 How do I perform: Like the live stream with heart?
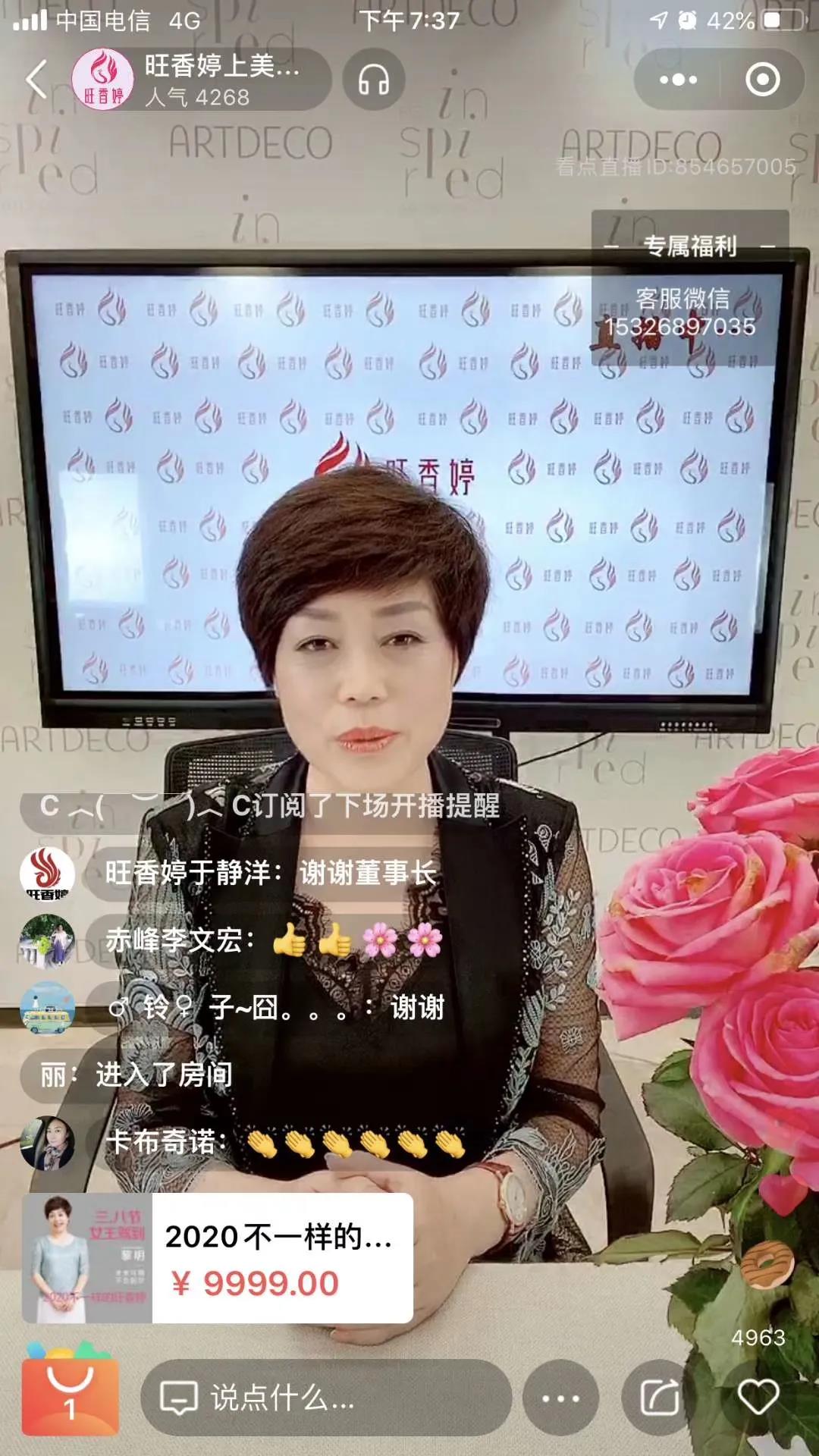758,1396
